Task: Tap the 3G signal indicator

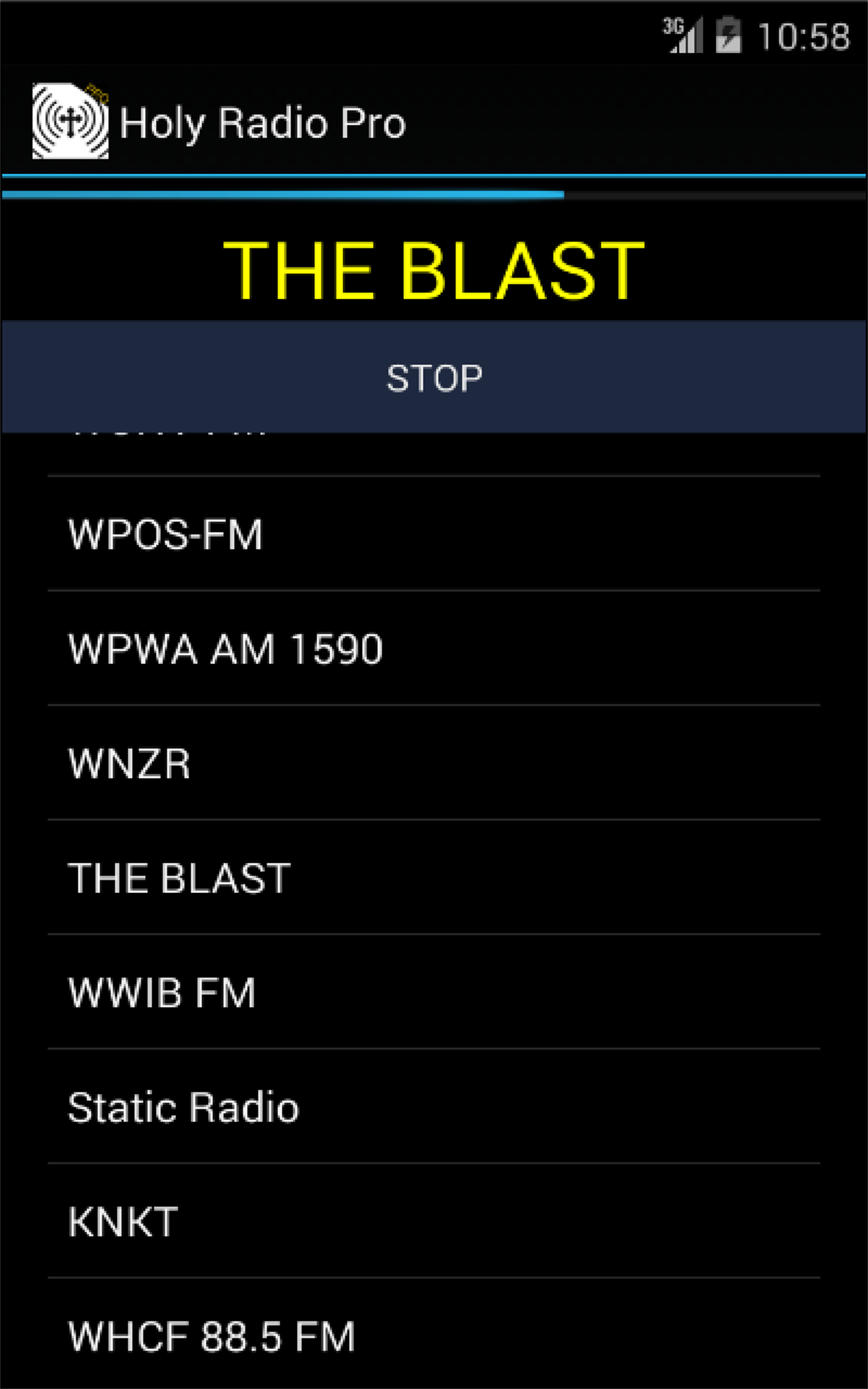Action: [684, 36]
